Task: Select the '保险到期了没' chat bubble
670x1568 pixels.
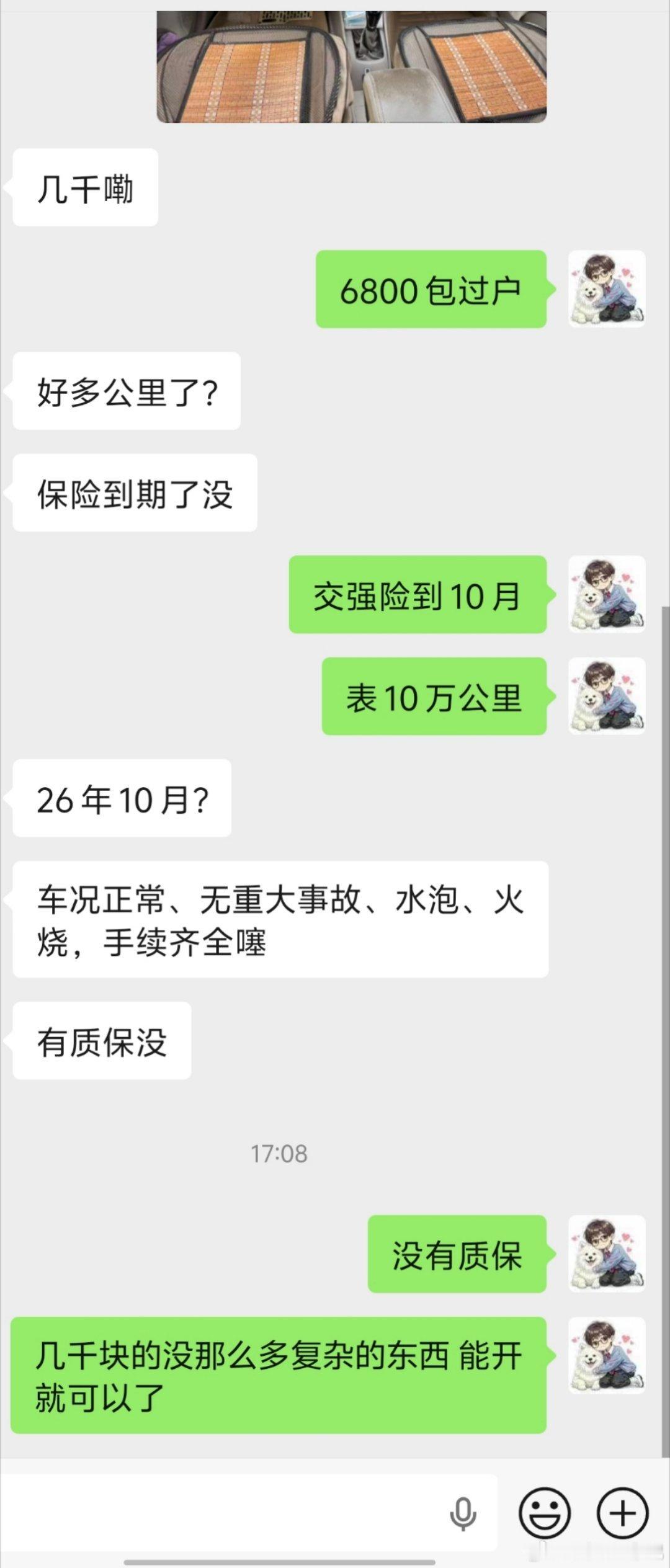Action: pos(135,492)
